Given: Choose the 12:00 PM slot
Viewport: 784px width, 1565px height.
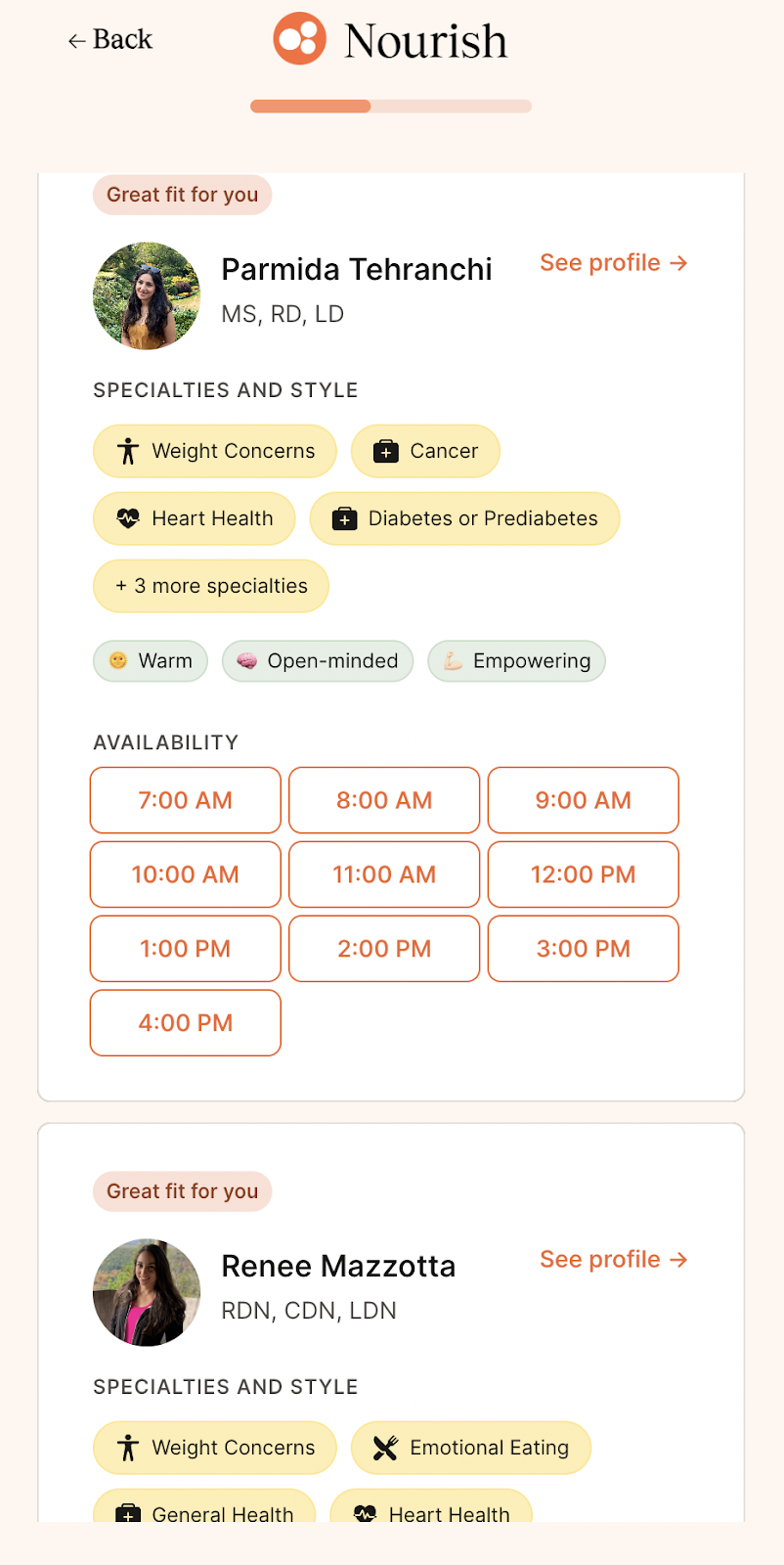Looking at the screenshot, I should click(x=583, y=874).
